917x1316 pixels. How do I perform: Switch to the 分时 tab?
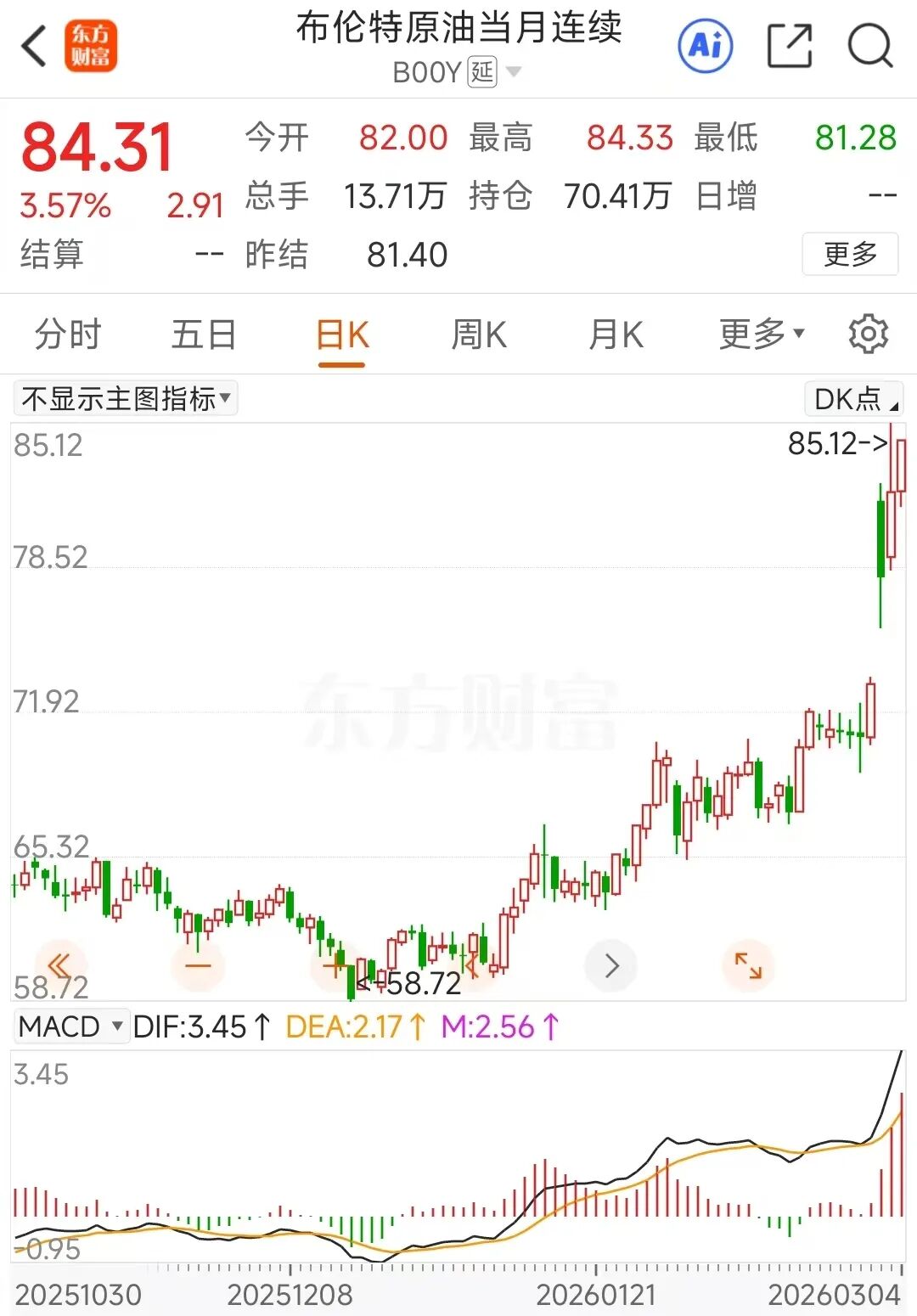[68, 335]
